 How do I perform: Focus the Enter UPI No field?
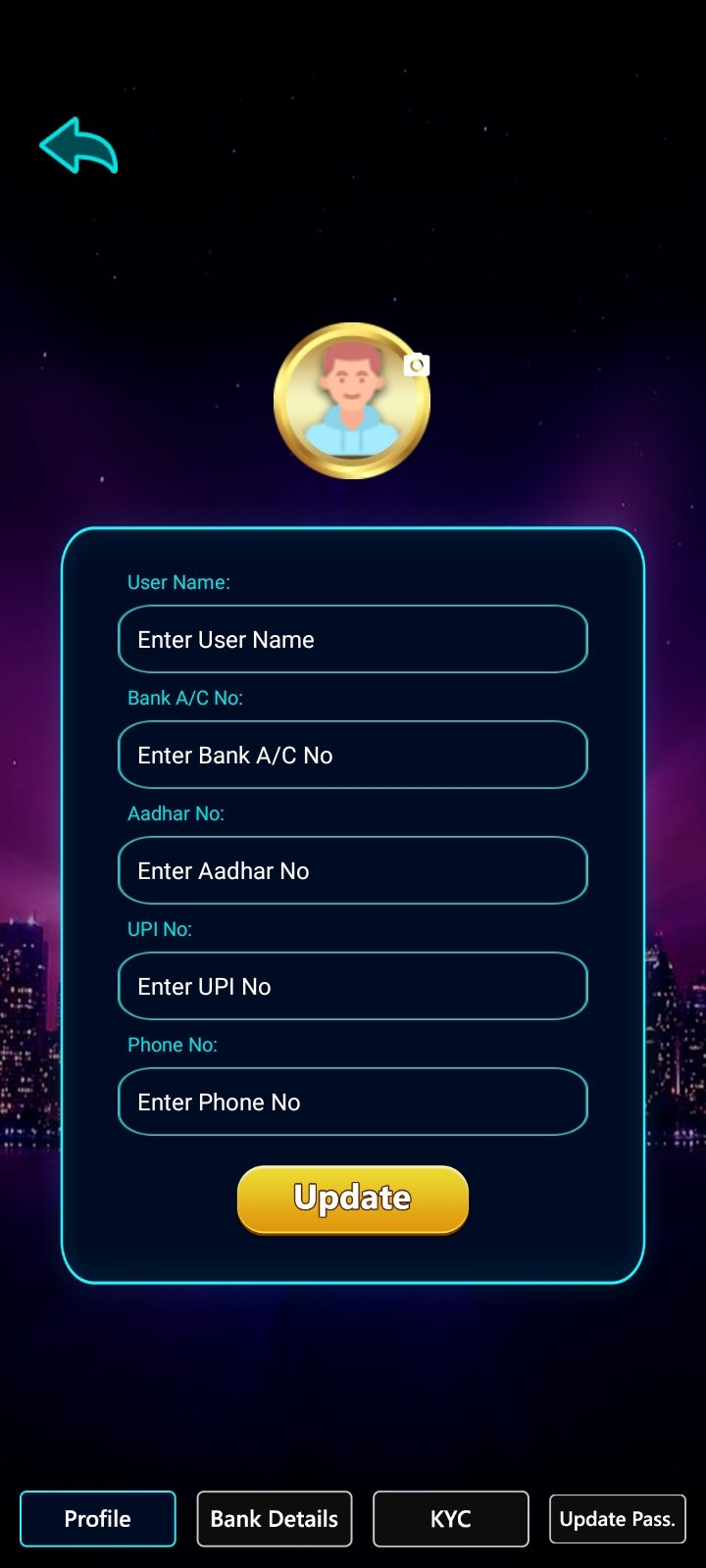pyautogui.click(x=353, y=986)
